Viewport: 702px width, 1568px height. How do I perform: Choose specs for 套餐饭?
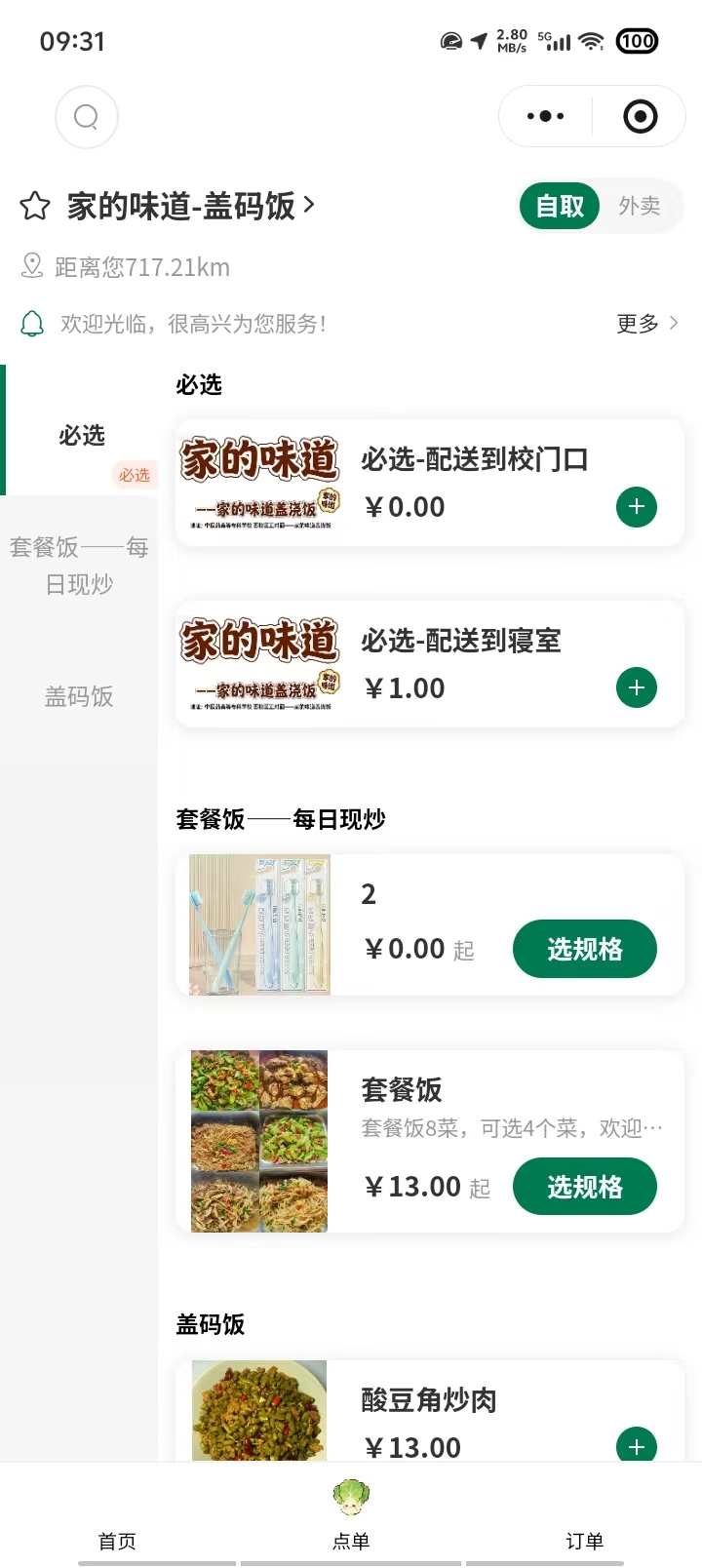pos(584,1187)
